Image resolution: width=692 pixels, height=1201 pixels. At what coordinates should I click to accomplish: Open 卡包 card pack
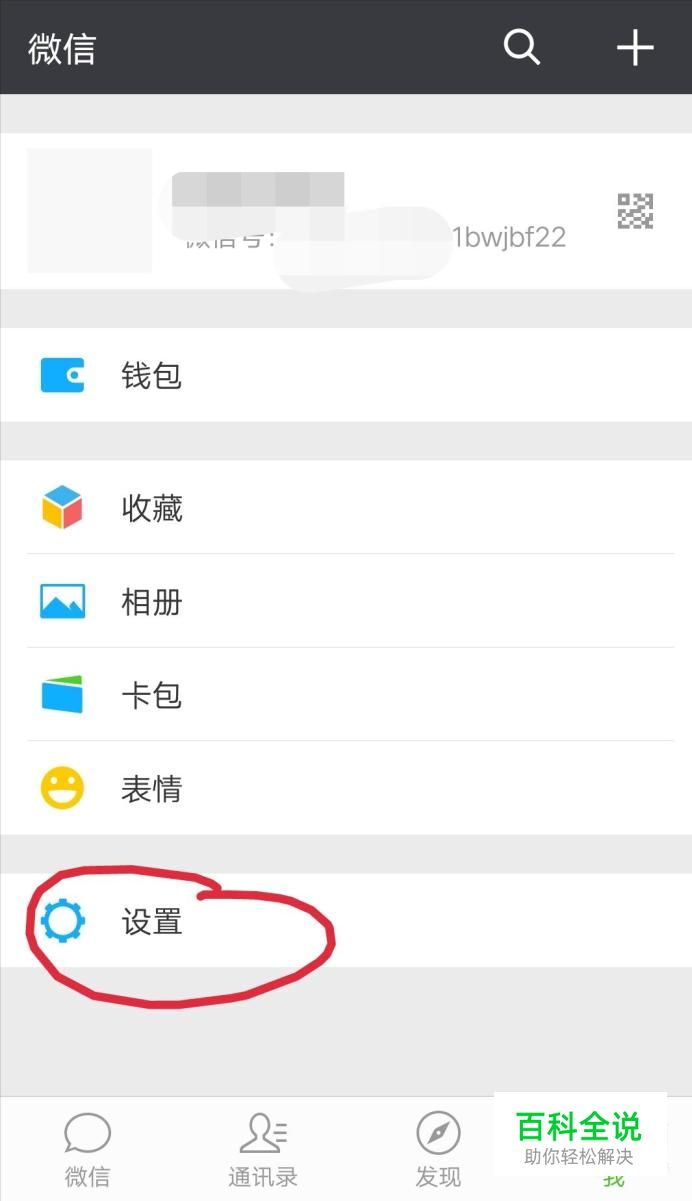(346, 694)
